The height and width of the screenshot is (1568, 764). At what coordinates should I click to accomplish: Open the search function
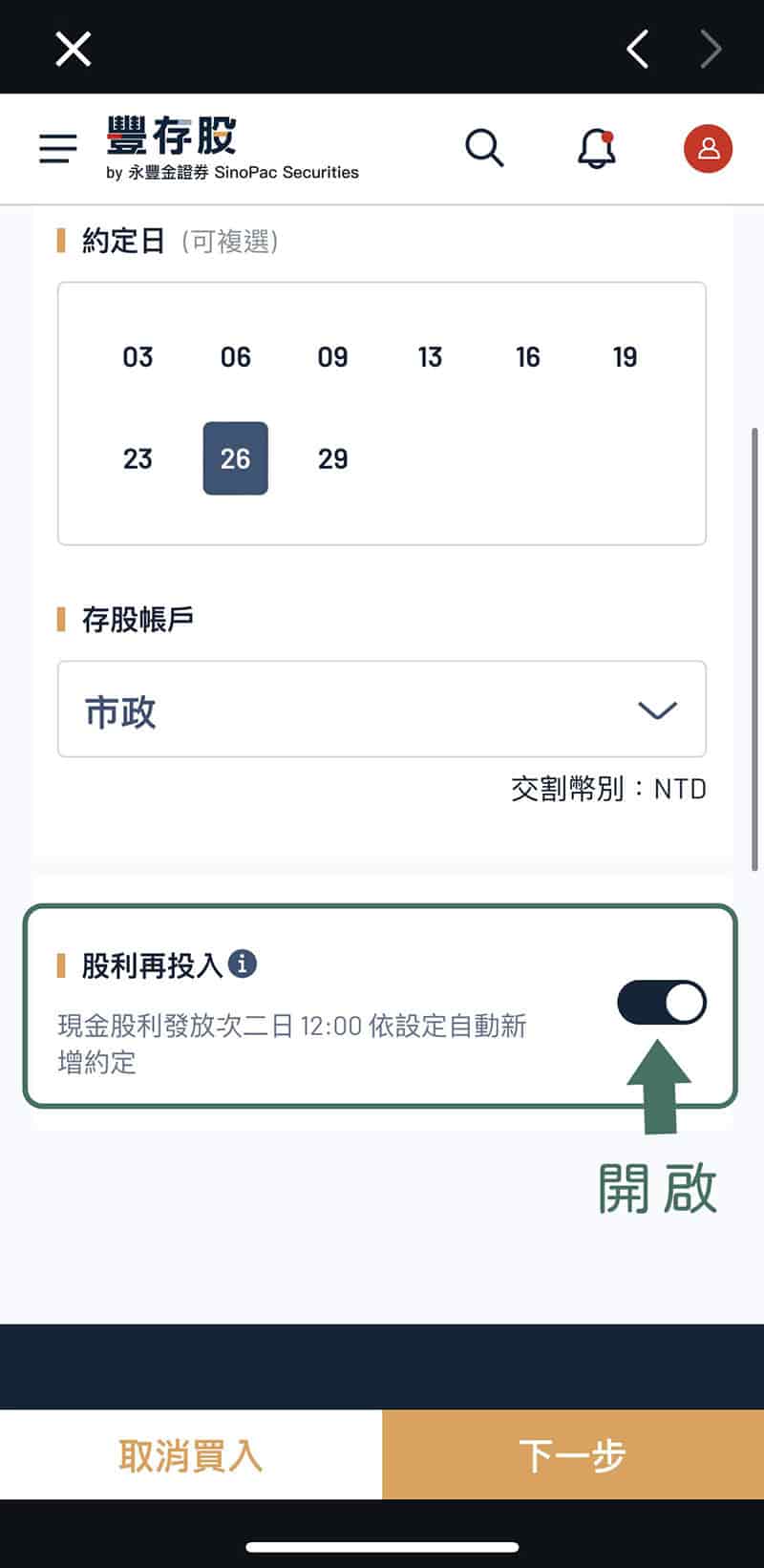485,148
